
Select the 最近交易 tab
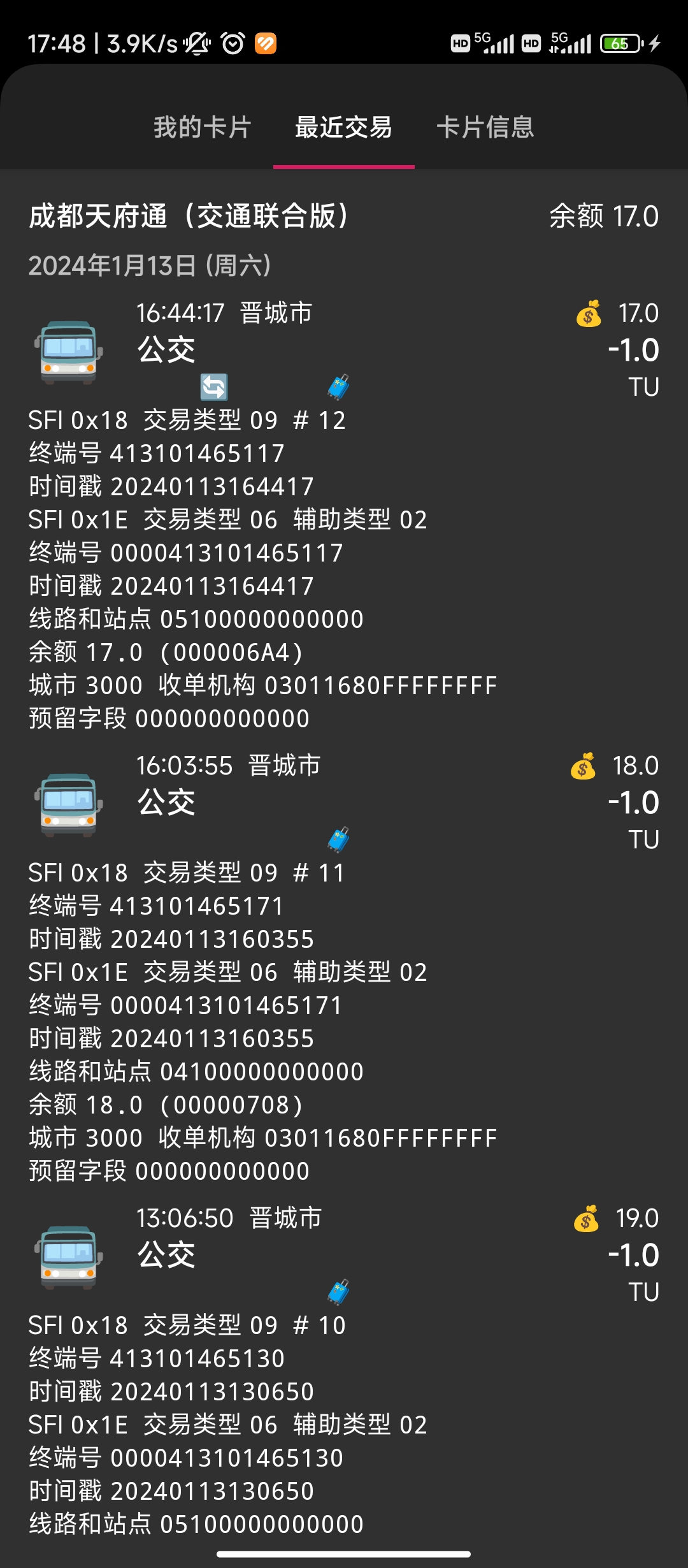[x=343, y=127]
